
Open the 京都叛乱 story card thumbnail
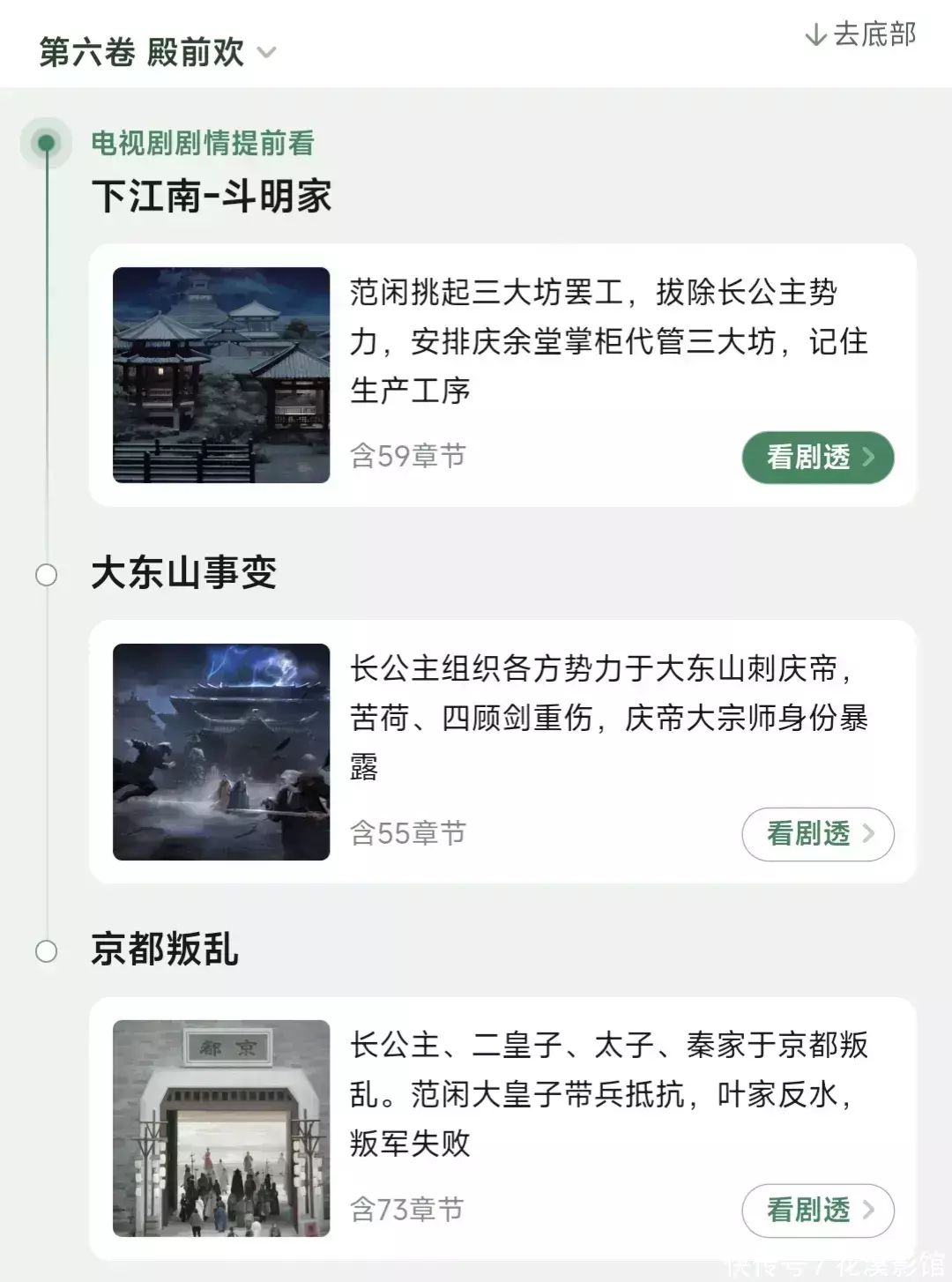[221, 1128]
